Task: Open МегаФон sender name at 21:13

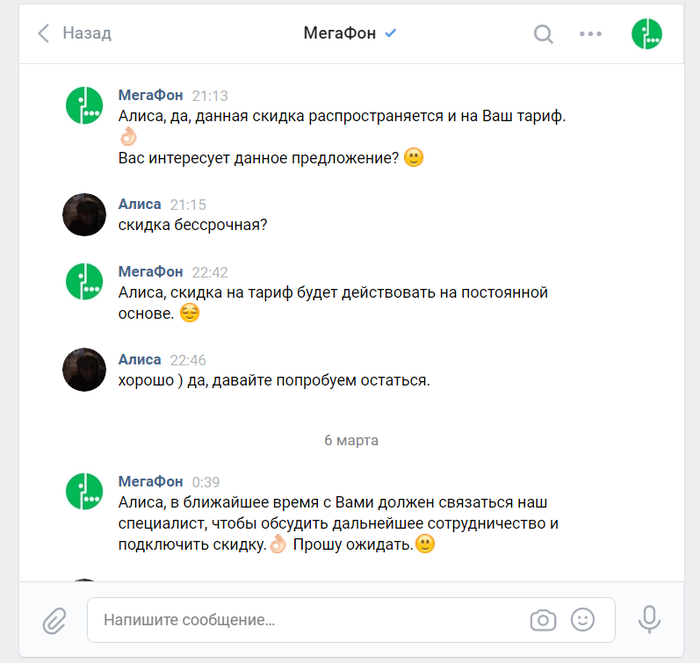Action: 150,96
